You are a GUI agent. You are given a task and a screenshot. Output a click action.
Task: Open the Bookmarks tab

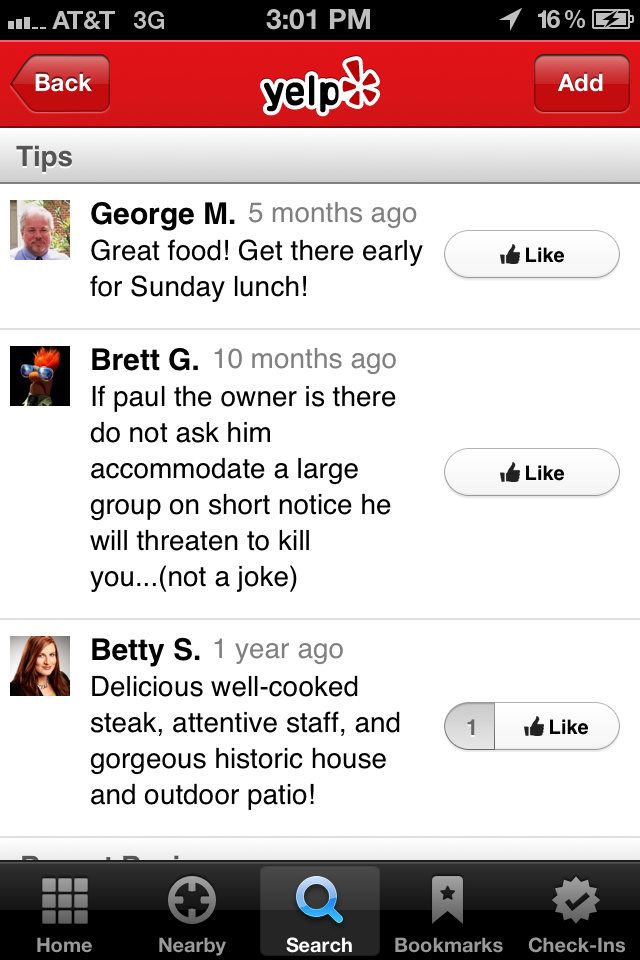tap(448, 912)
